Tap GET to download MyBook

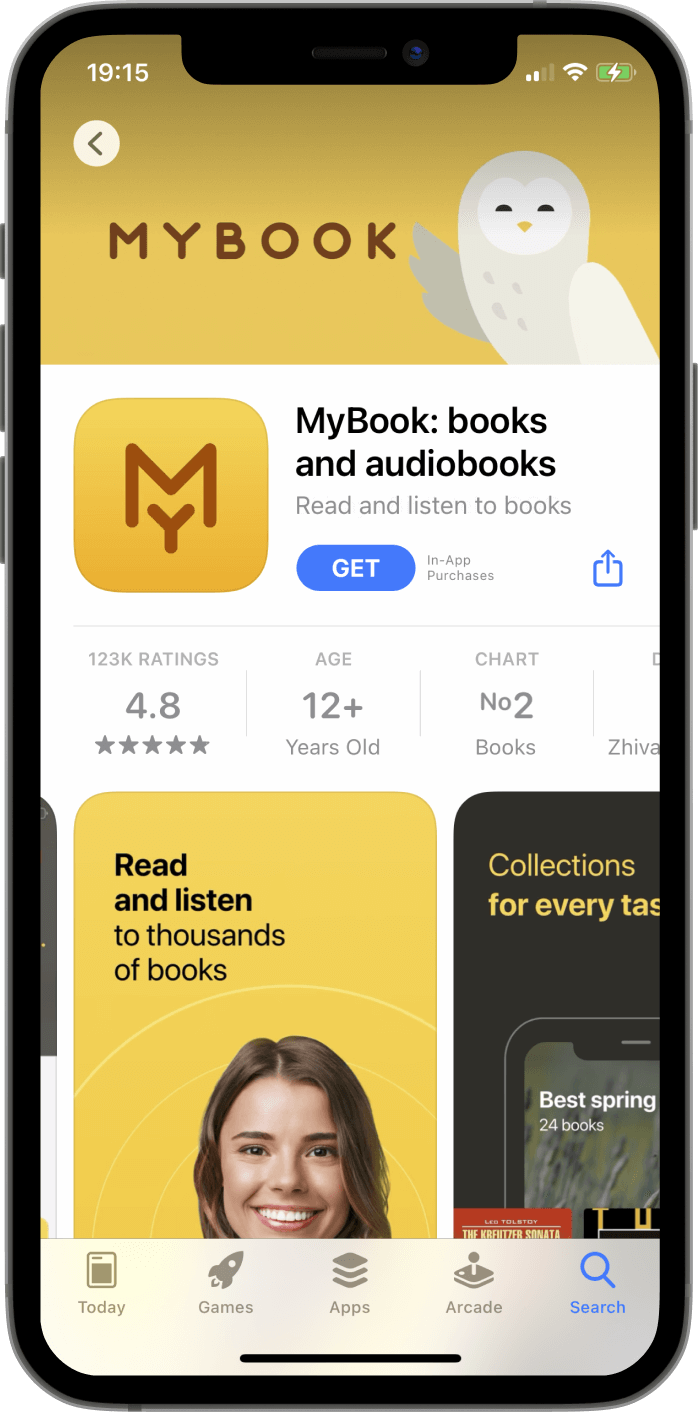[x=355, y=568]
